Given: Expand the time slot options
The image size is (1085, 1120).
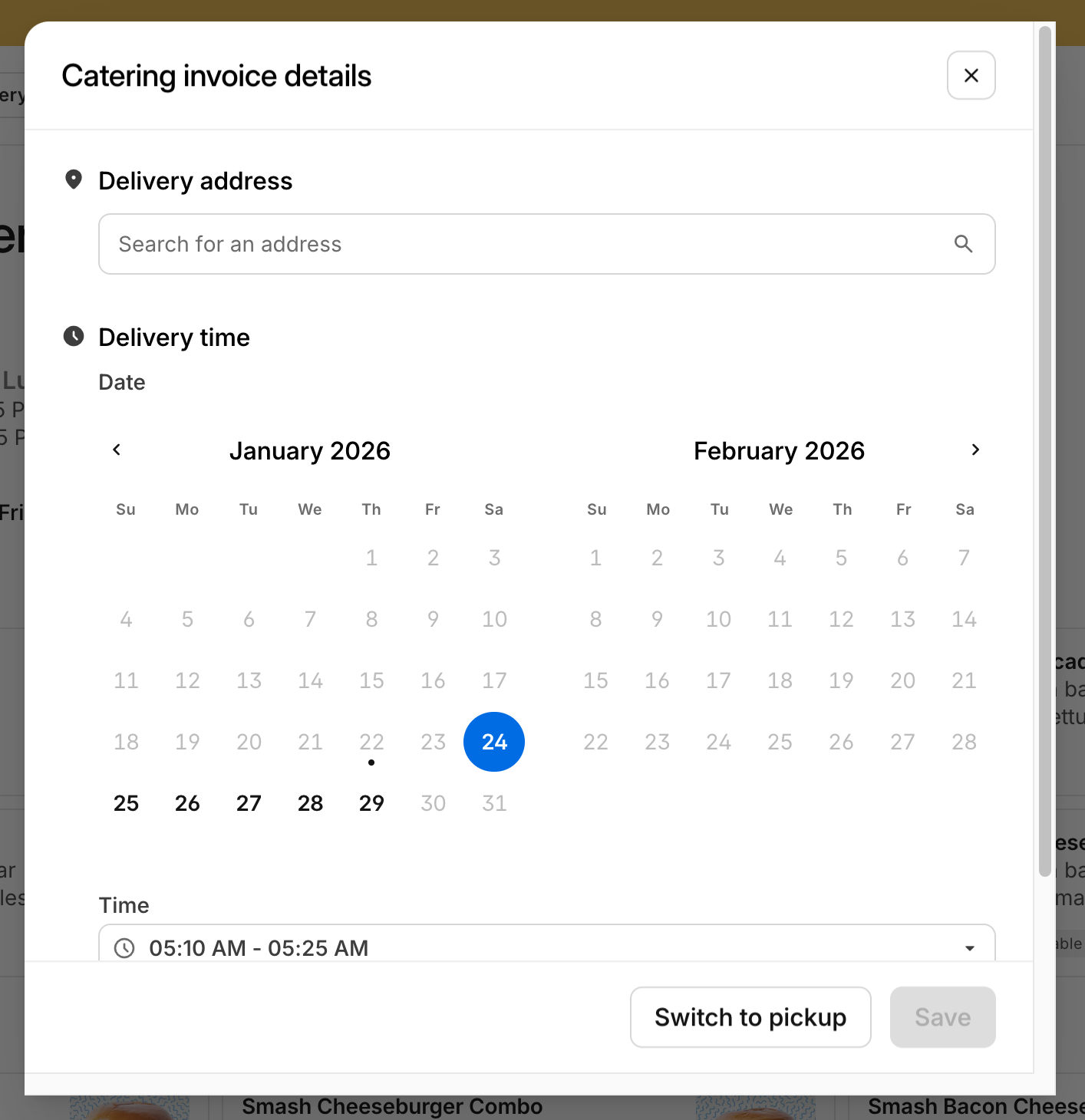Looking at the screenshot, I should coord(969,947).
